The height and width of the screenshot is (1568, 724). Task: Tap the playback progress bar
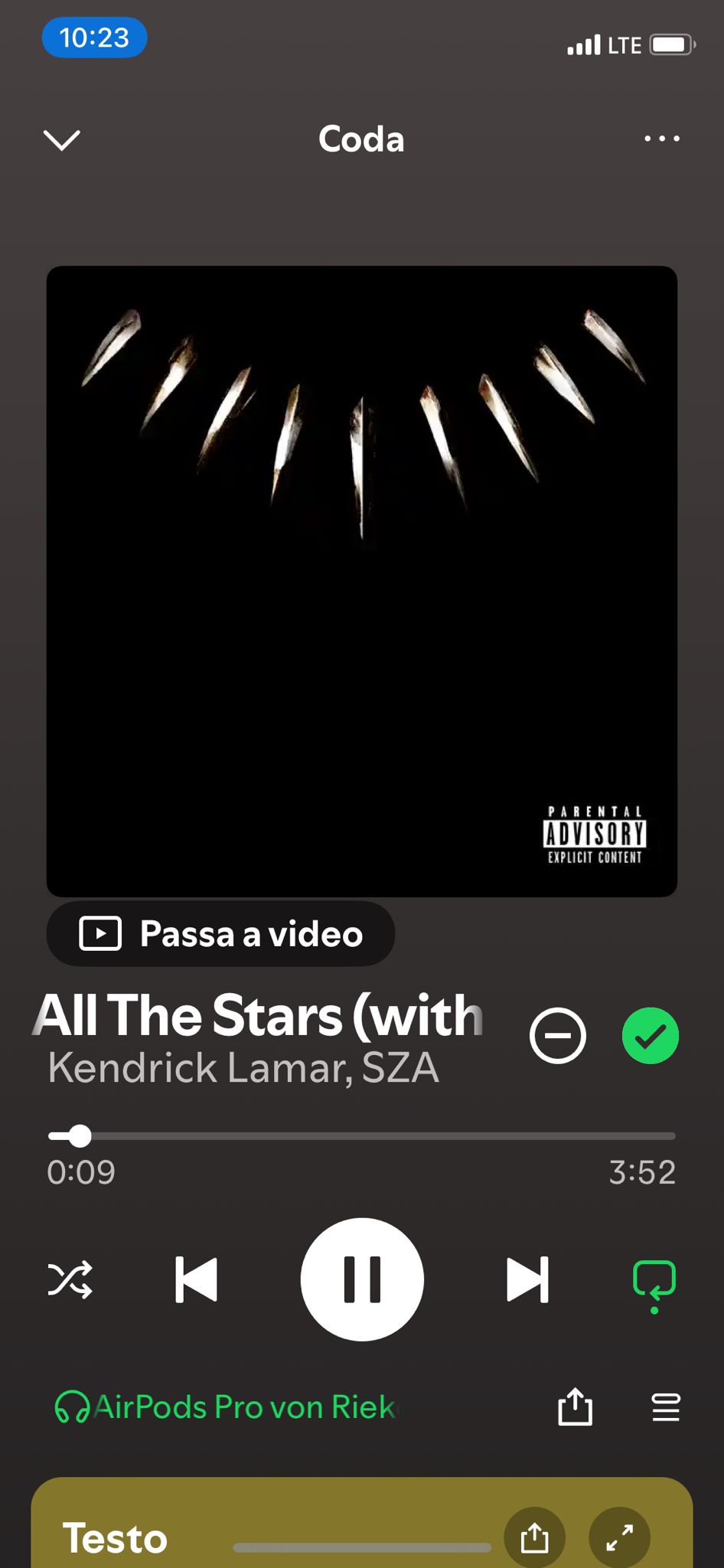[362, 1136]
